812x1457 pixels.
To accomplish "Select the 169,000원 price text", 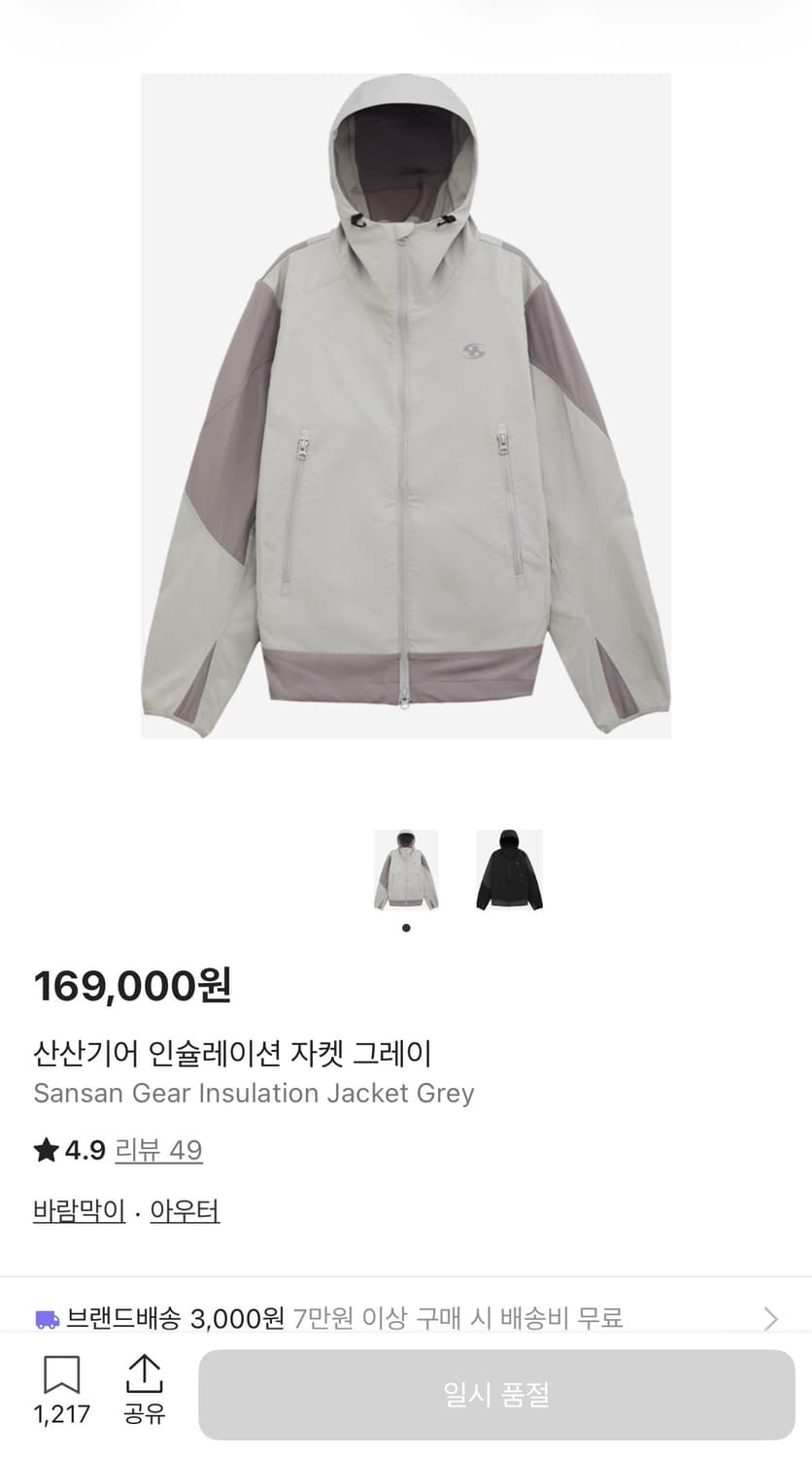I will click(131, 988).
